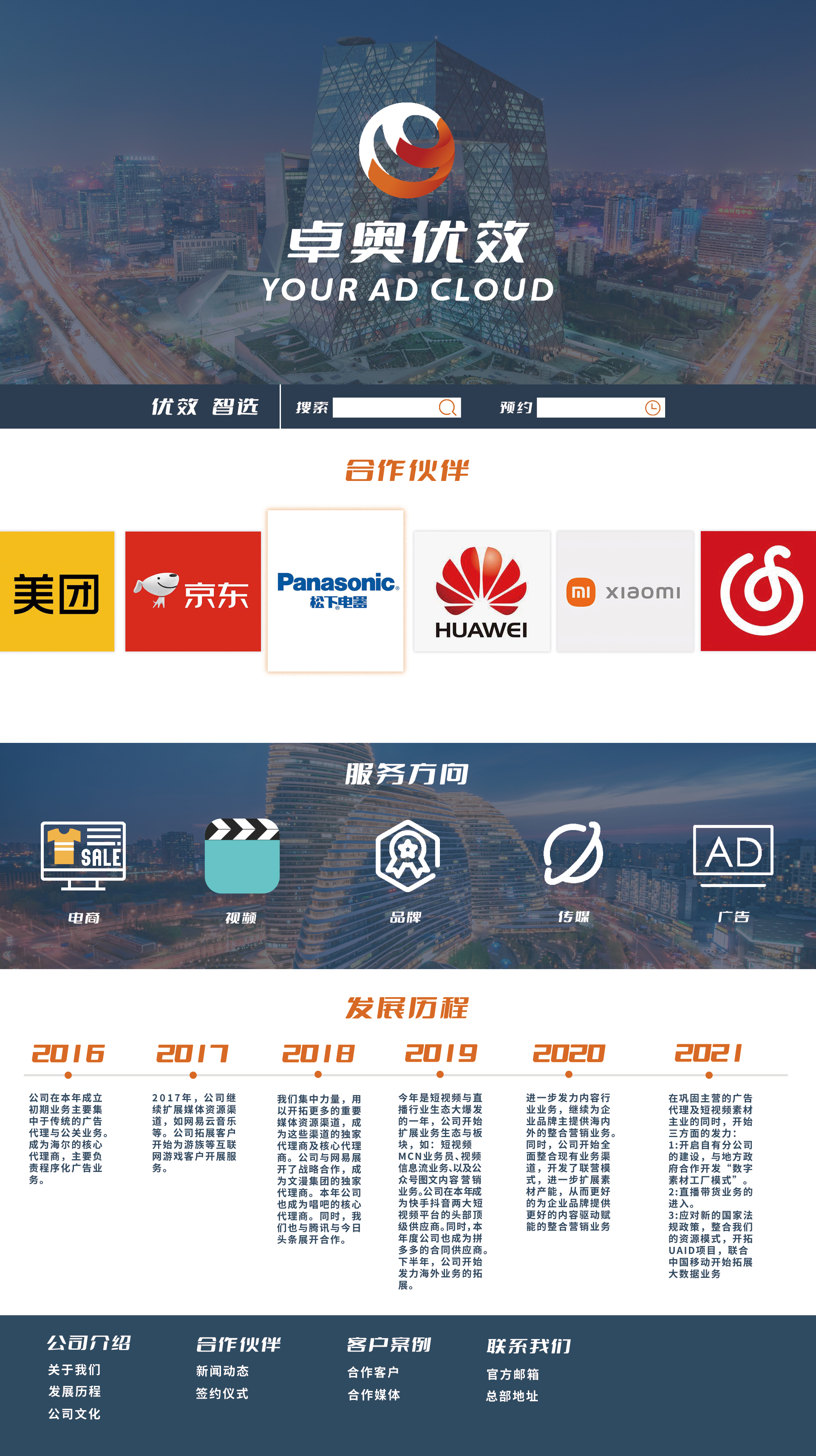Tap the search input field

pos(384,407)
